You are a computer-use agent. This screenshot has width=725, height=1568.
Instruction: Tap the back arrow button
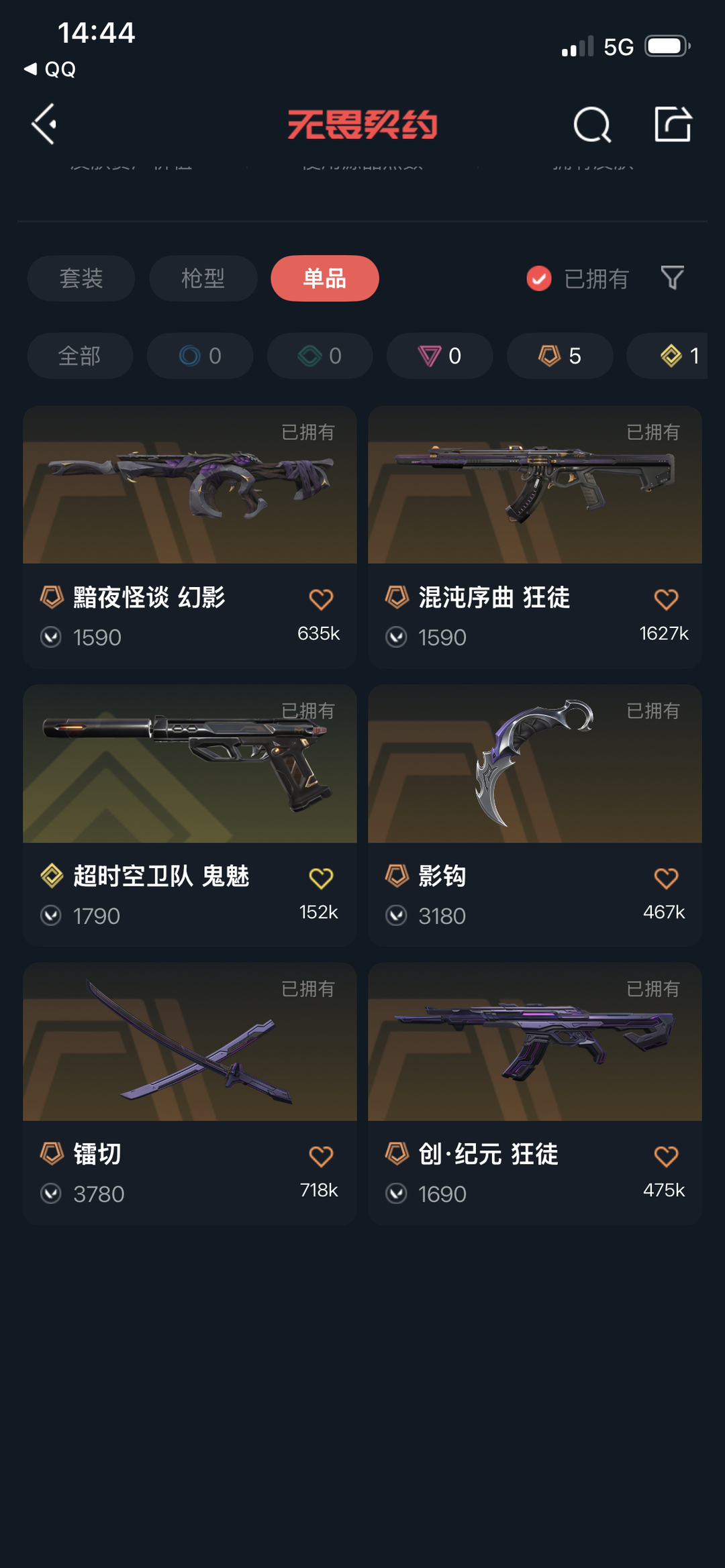pyautogui.click(x=43, y=124)
